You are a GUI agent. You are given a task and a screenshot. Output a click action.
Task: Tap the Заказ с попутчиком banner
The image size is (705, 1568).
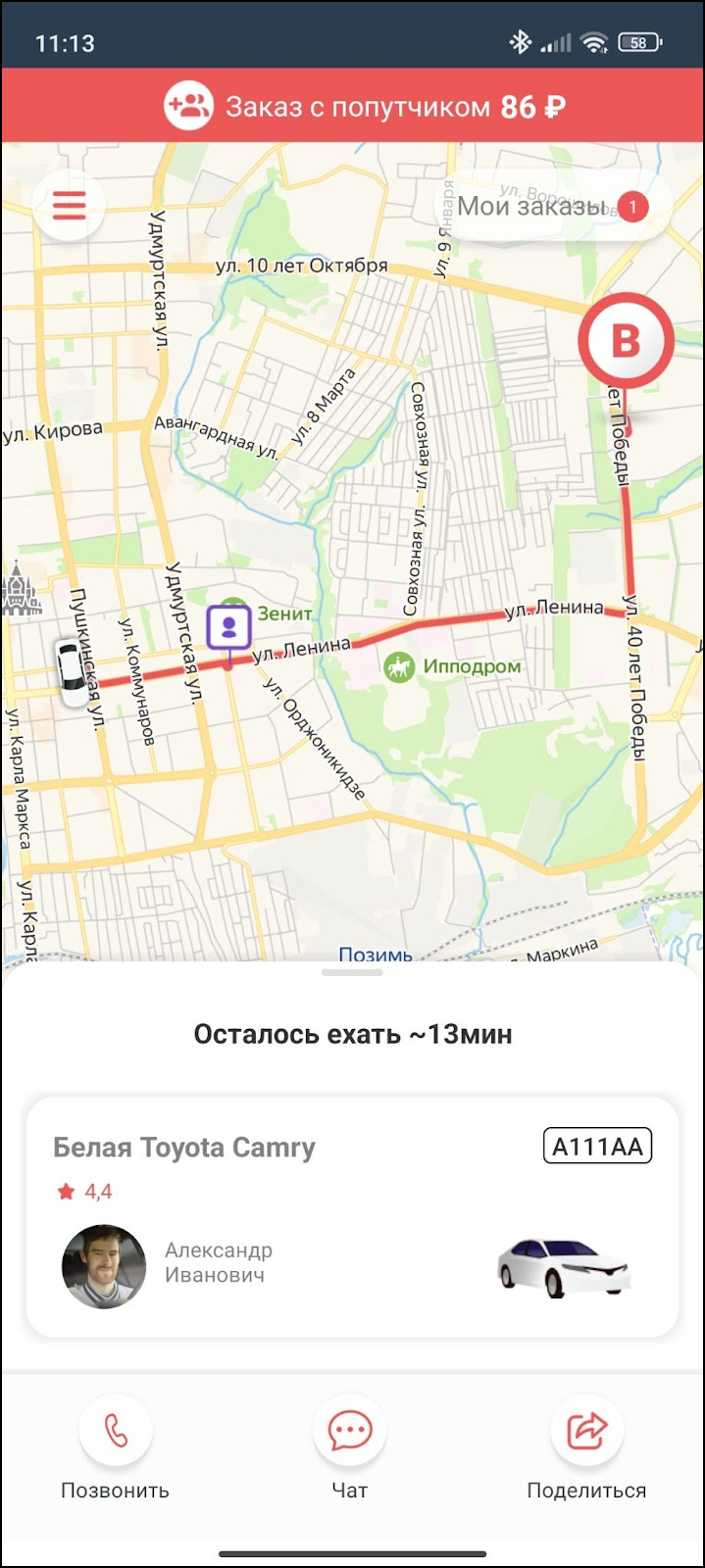click(x=353, y=106)
